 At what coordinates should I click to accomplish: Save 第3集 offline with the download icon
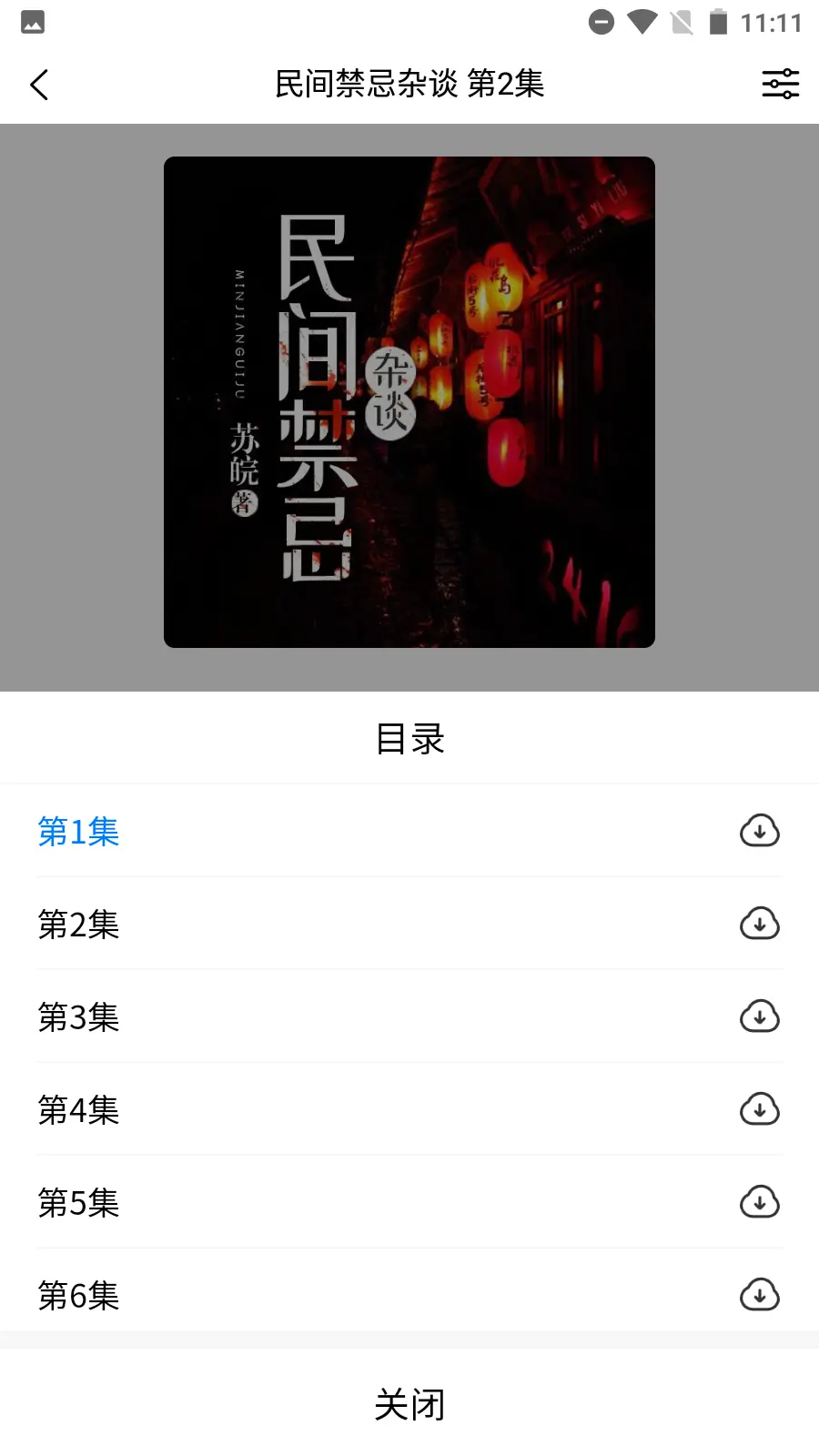tap(760, 1016)
